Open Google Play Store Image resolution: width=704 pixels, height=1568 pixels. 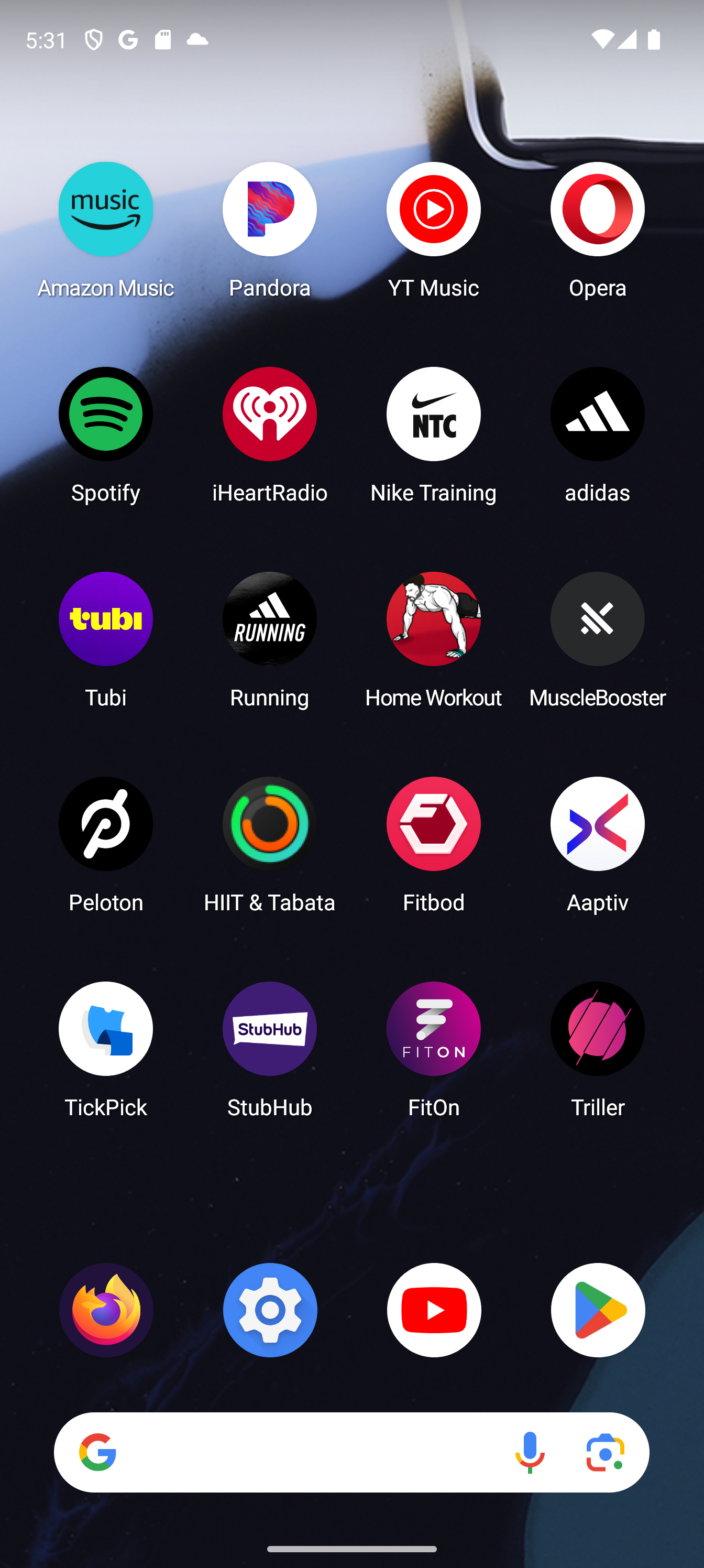tap(597, 1310)
